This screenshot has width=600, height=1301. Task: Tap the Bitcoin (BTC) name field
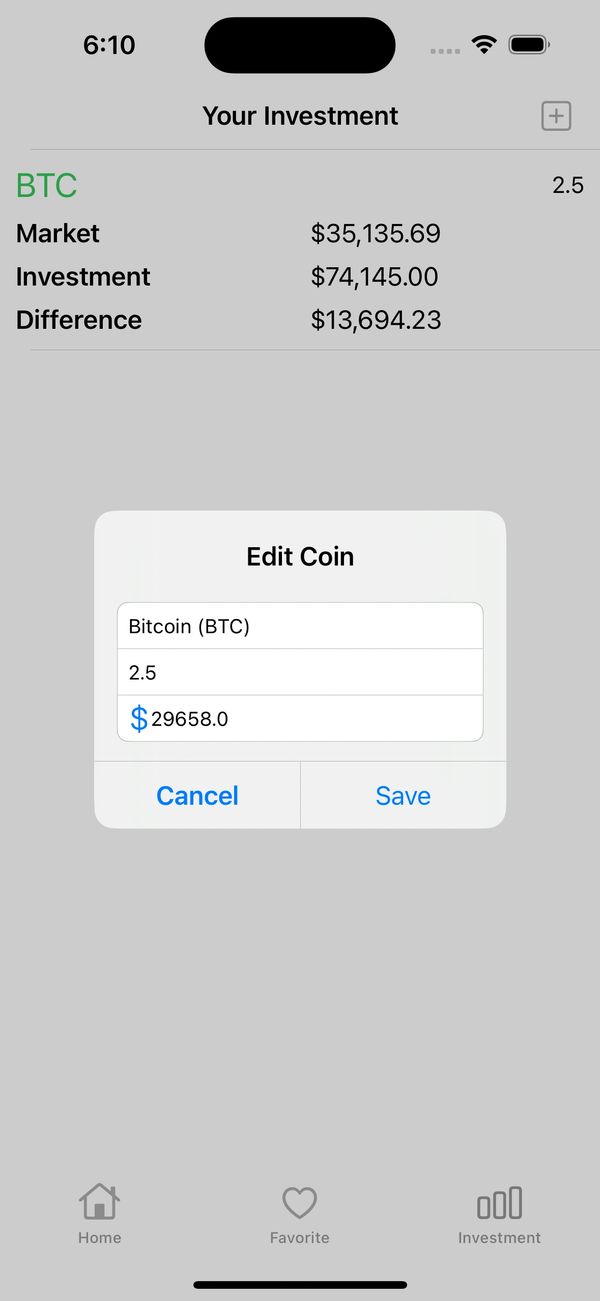click(300, 626)
